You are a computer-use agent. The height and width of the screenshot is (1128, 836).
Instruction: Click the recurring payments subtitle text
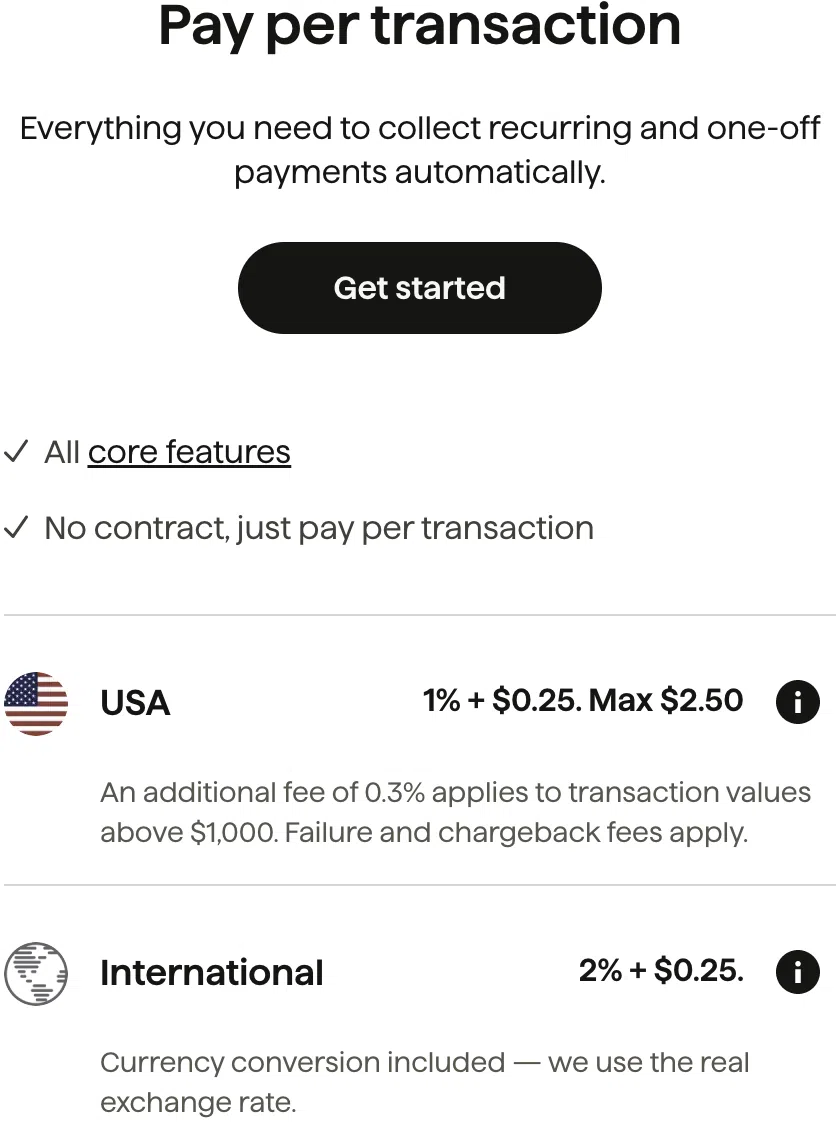(418, 149)
